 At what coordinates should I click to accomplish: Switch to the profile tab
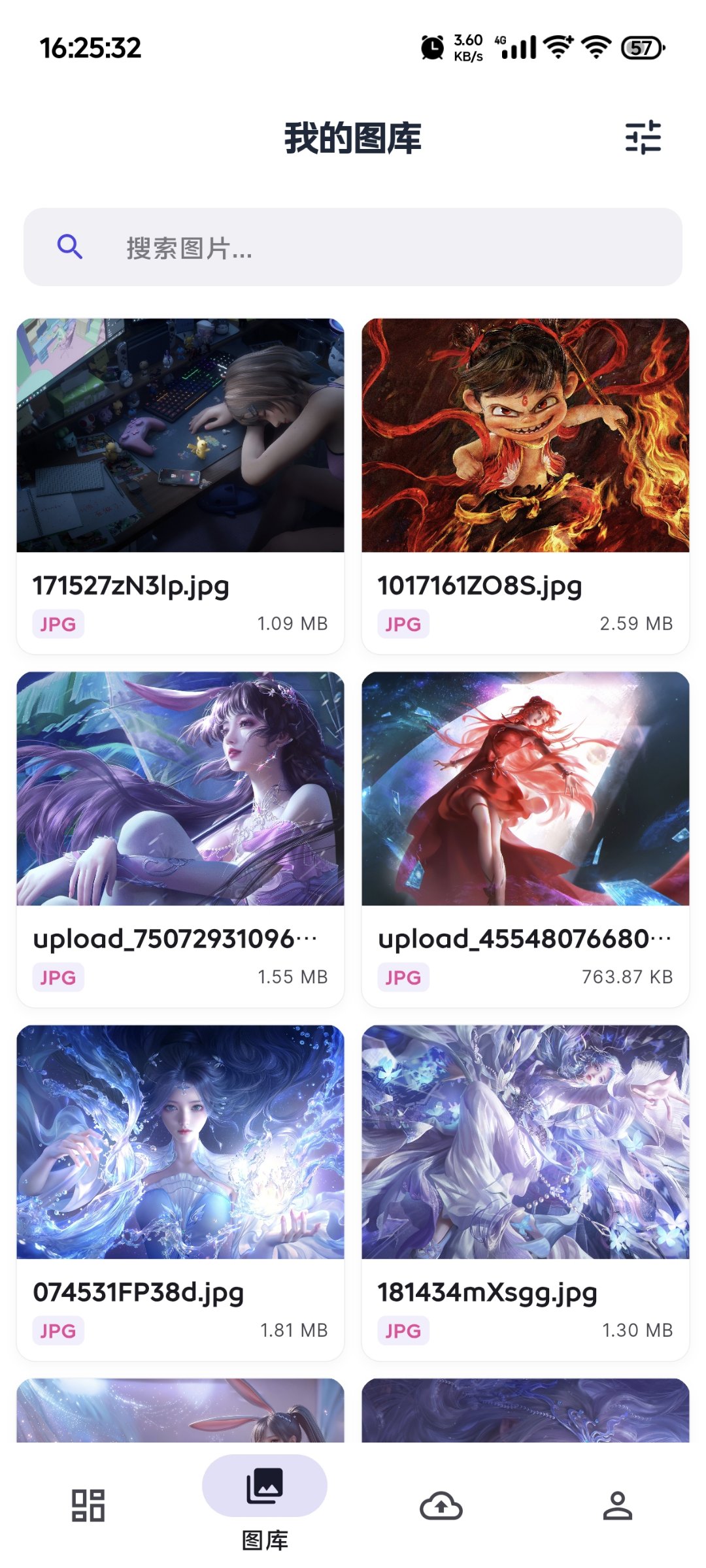tap(617, 1505)
